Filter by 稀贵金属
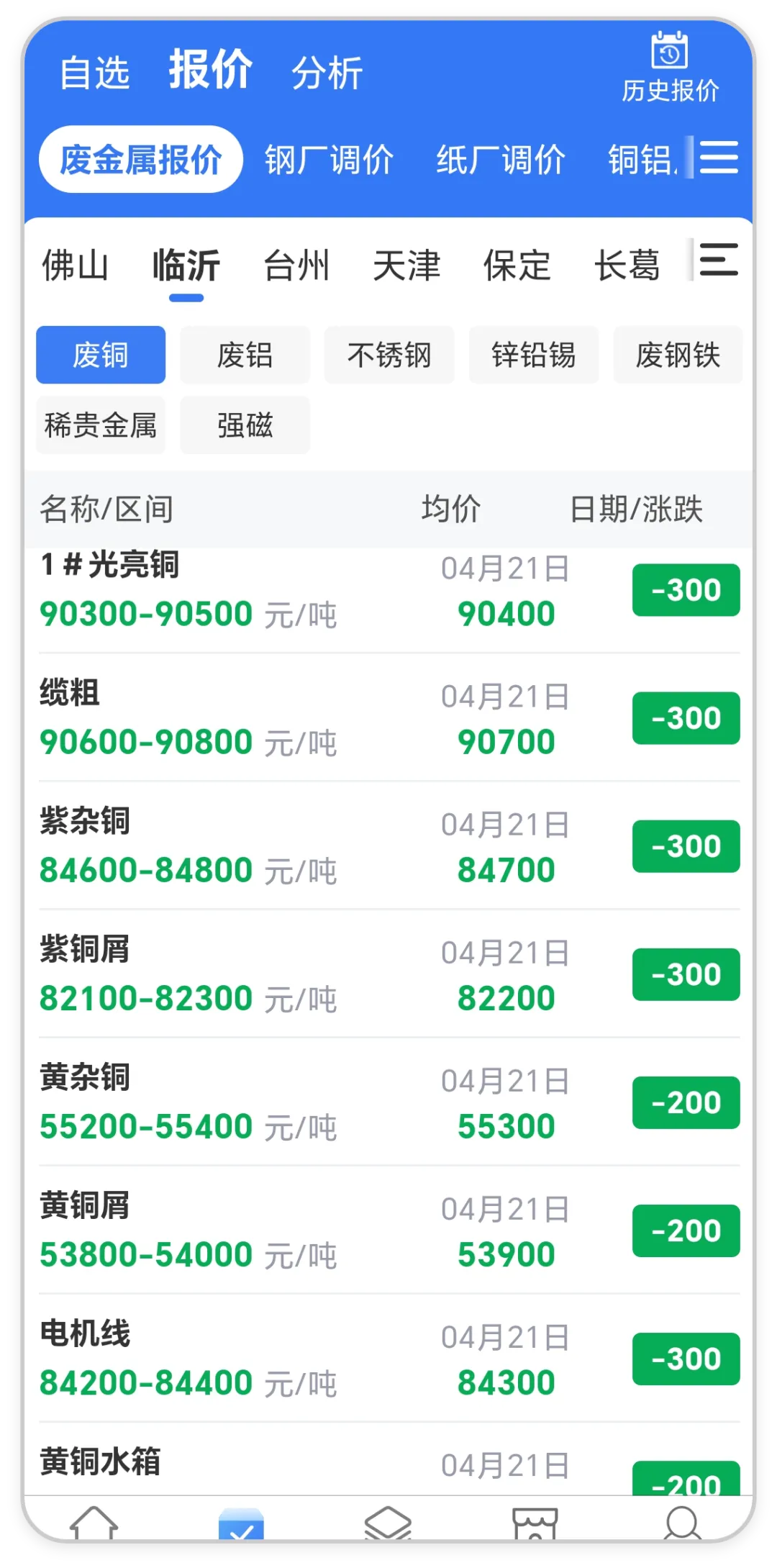Viewport: 777px width, 1568px height. (101, 425)
